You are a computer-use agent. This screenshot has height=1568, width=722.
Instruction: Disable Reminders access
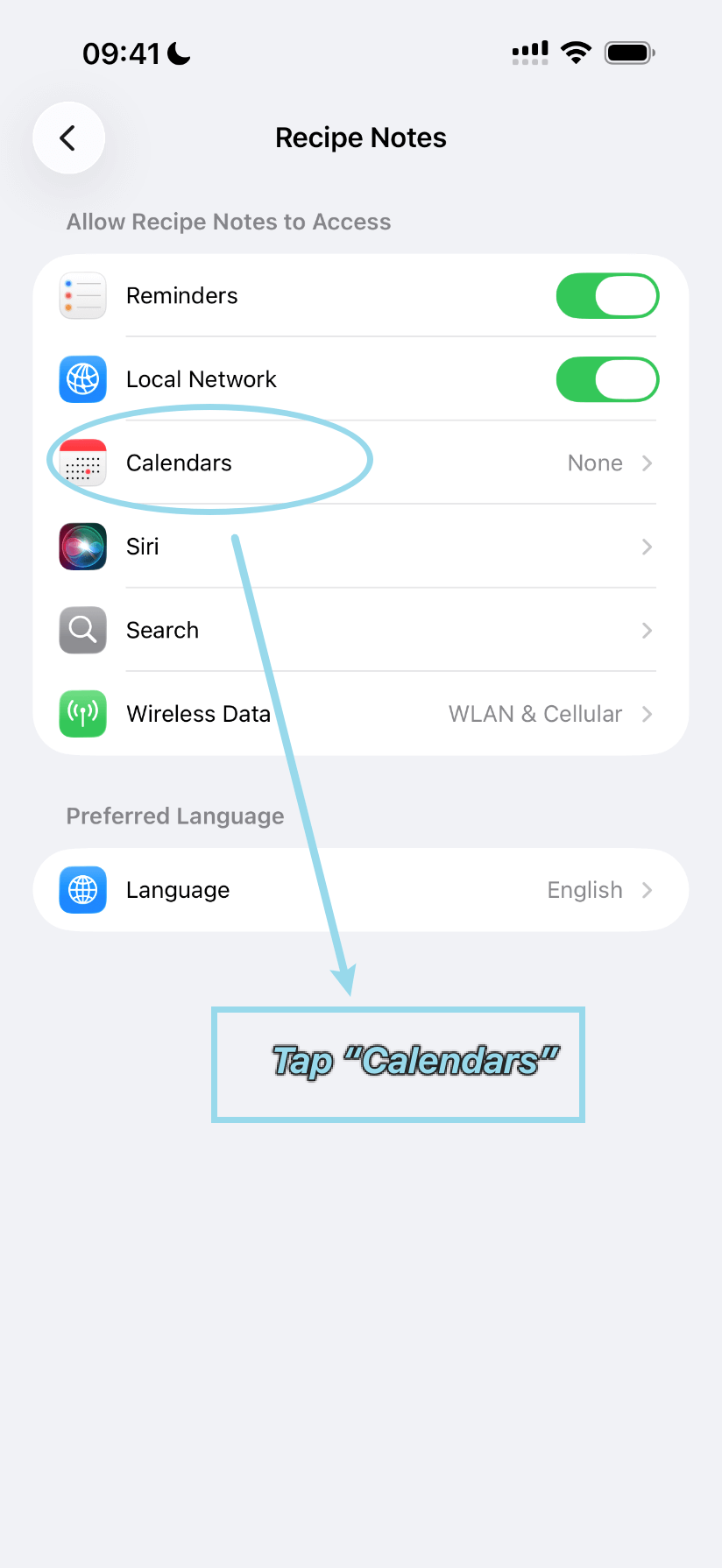tap(606, 296)
